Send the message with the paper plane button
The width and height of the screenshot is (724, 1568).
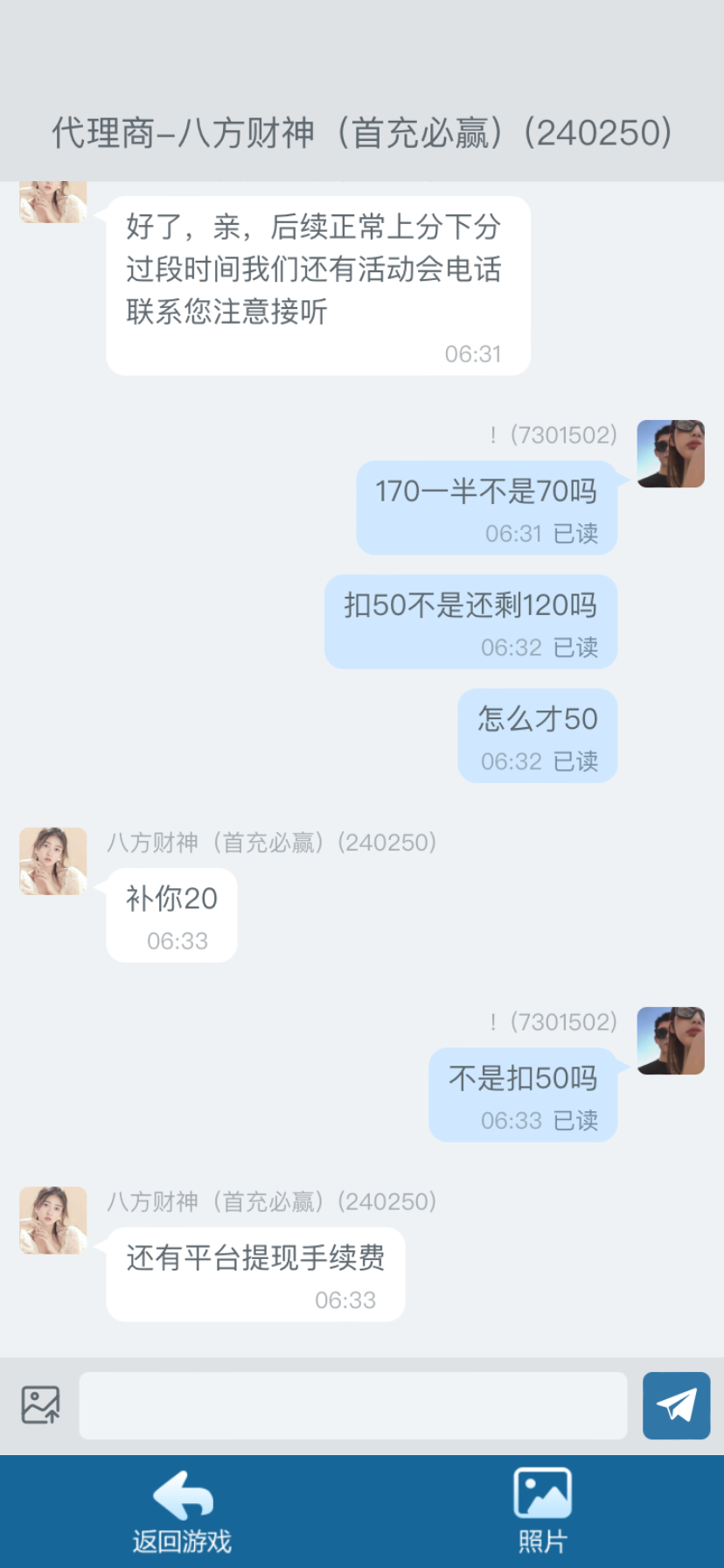coord(676,1405)
